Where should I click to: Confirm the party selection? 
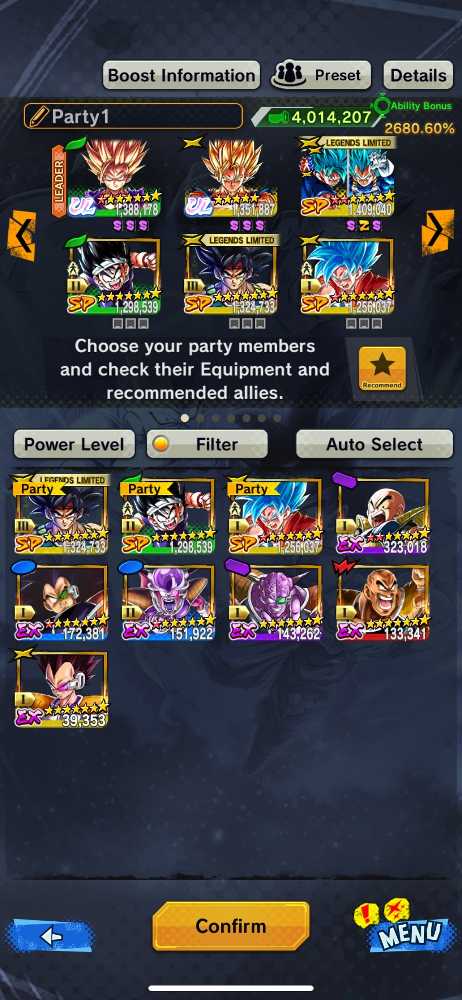click(231, 926)
